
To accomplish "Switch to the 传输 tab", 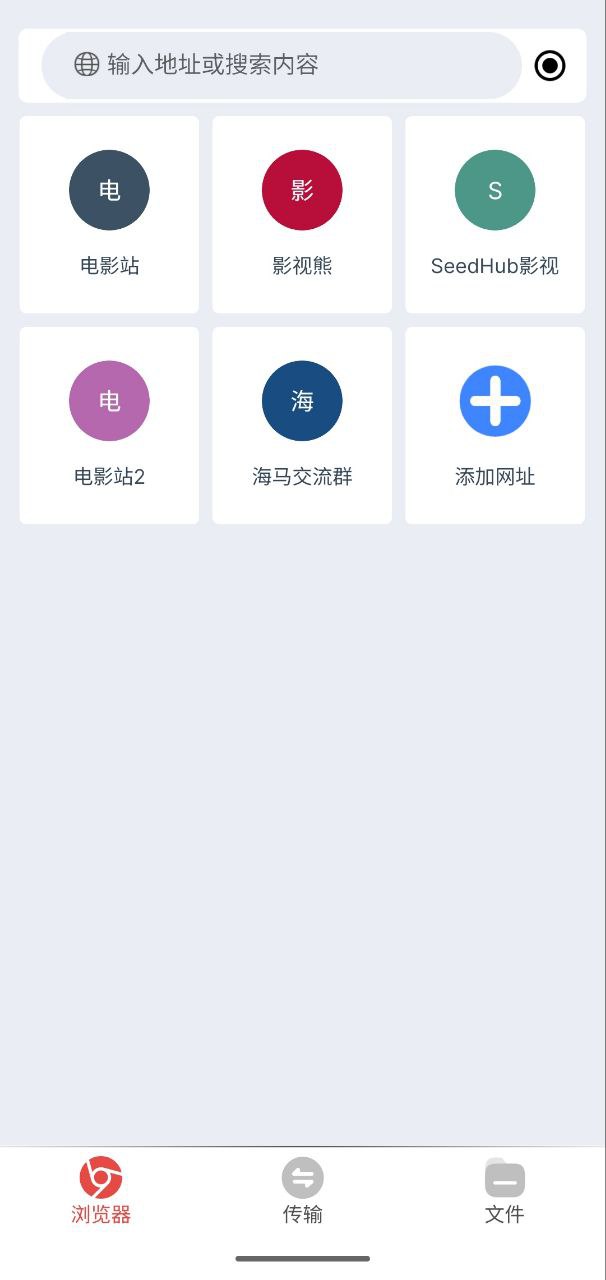I will 303,1191.
